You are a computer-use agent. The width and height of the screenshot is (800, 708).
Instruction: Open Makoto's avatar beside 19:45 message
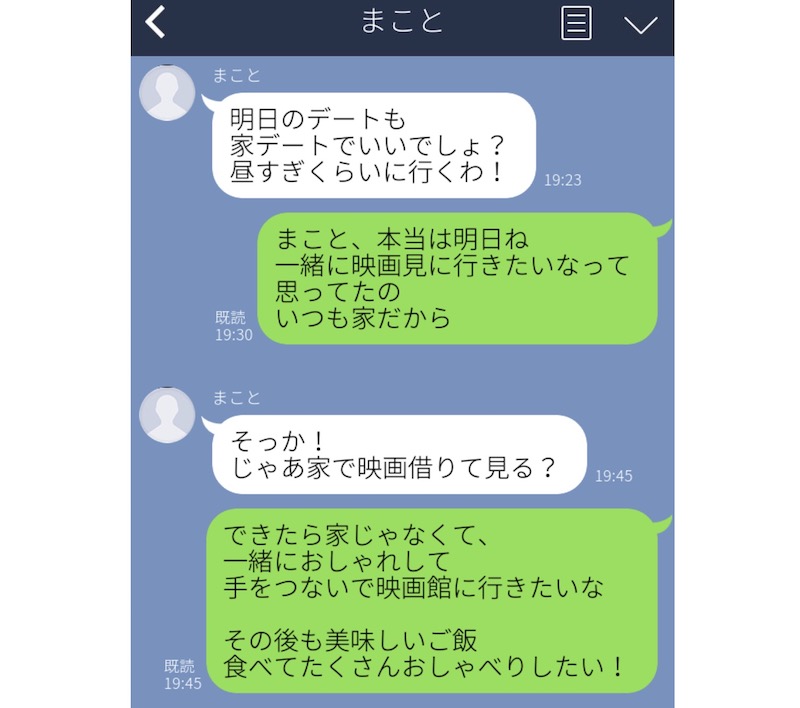[167, 415]
